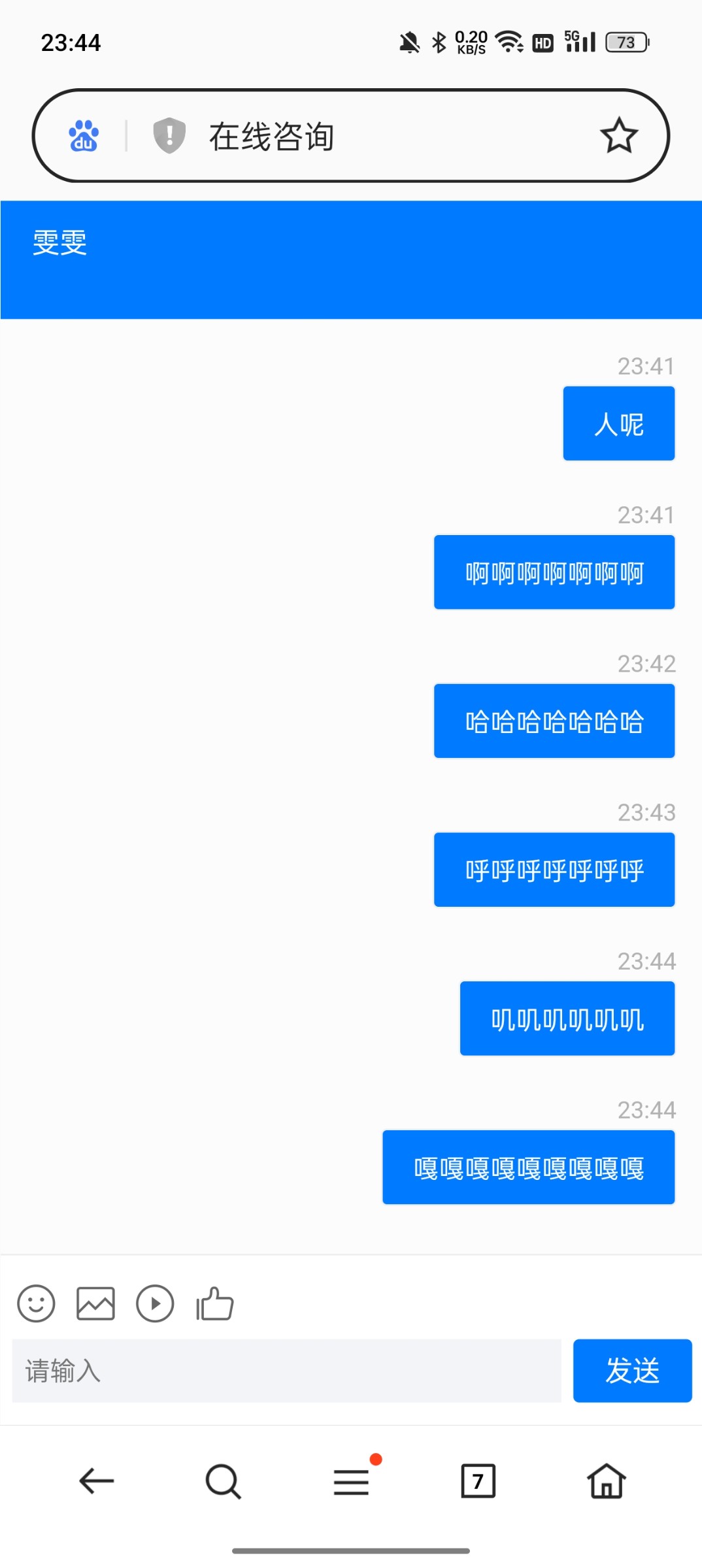Screen dimensions: 702x1568
Task: Go back using the browser arrow
Action: click(x=97, y=1481)
